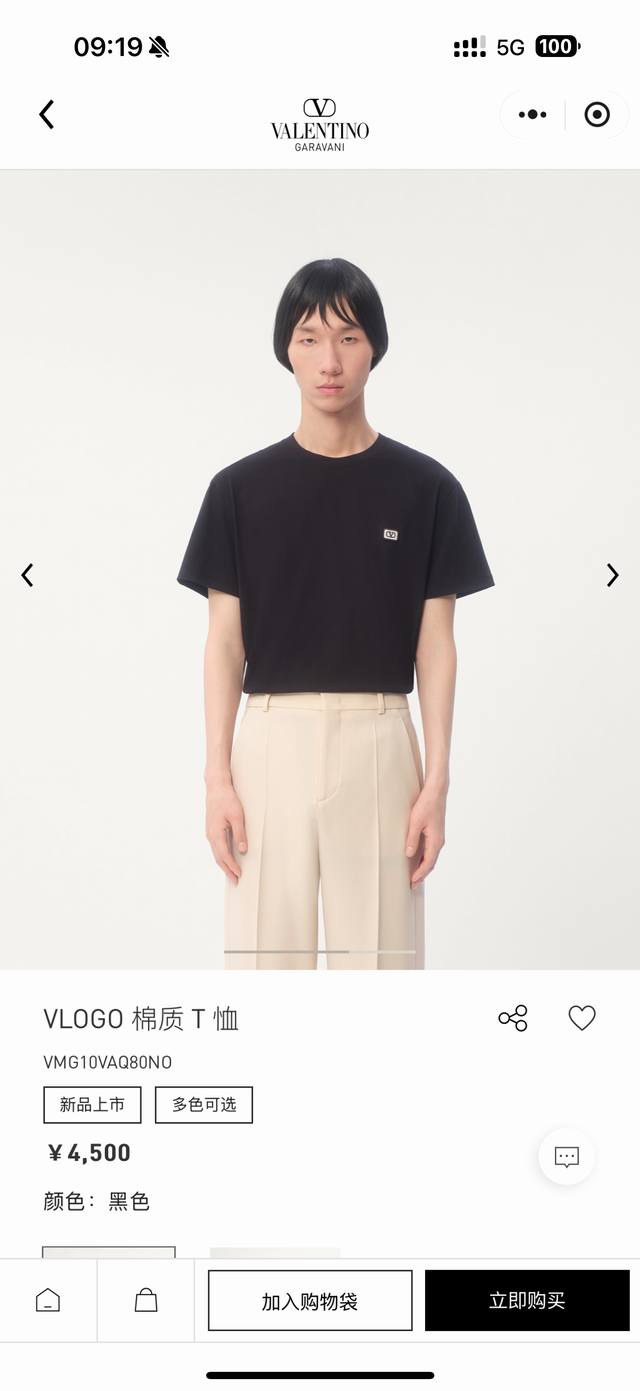Tap 加入购物袋 to add to bag
The image size is (640, 1391).
point(310,1301)
